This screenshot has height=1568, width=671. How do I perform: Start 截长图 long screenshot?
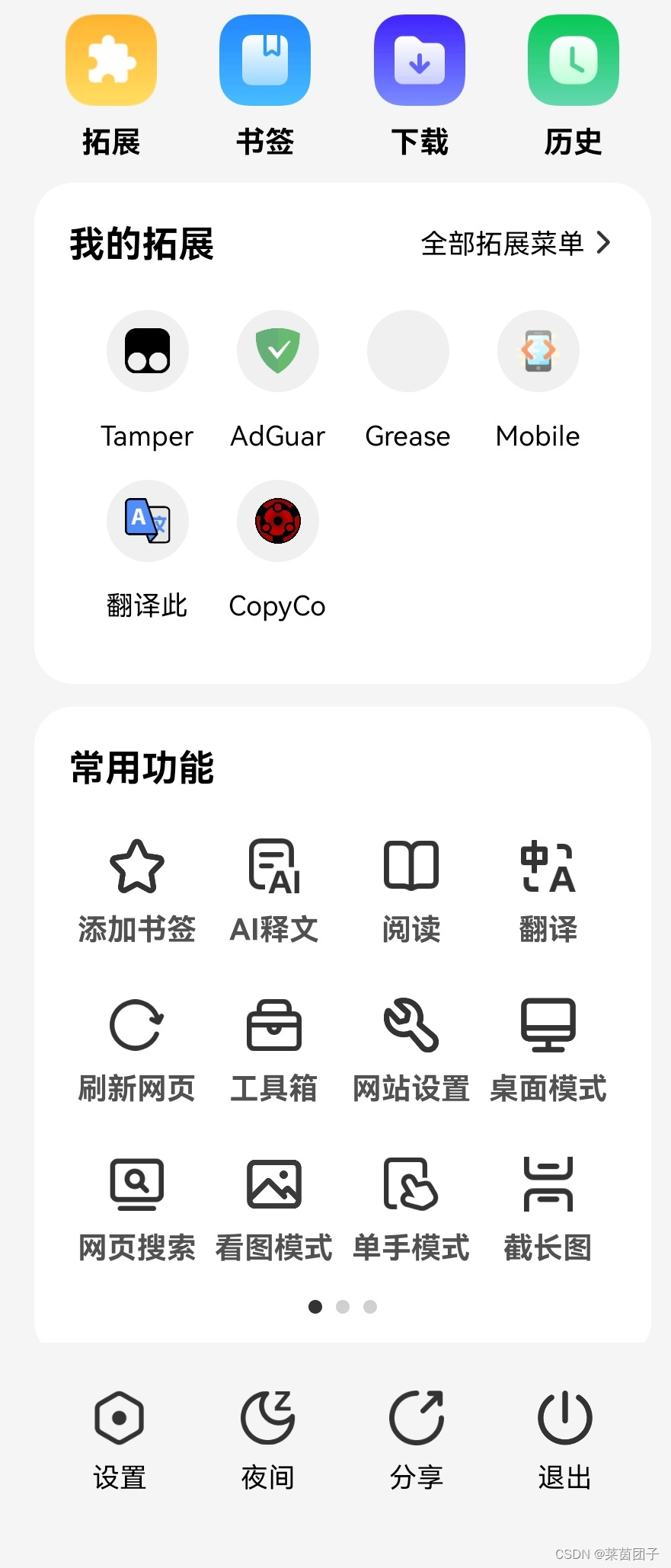click(548, 1185)
